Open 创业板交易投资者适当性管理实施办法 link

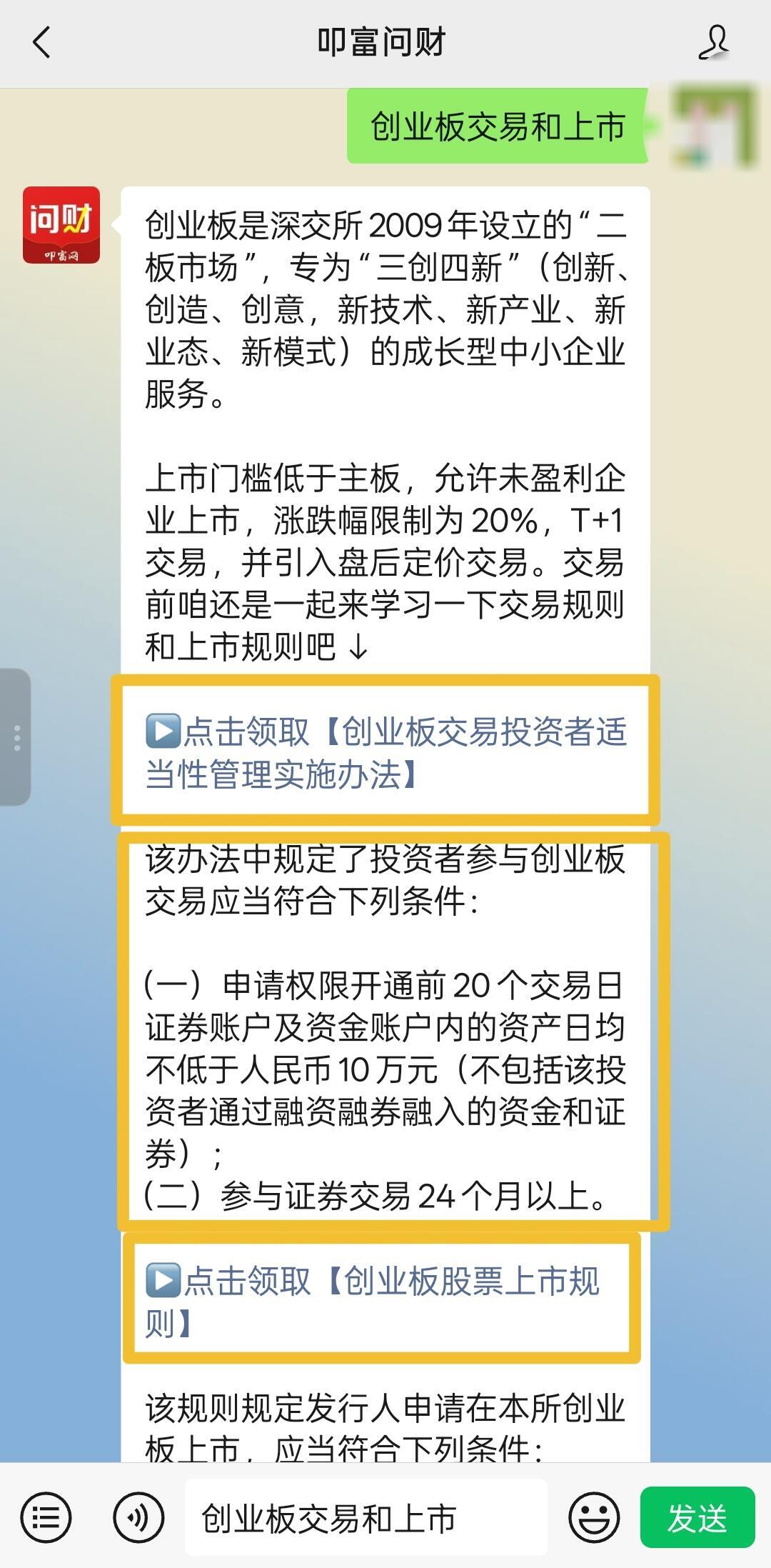pos(385,752)
